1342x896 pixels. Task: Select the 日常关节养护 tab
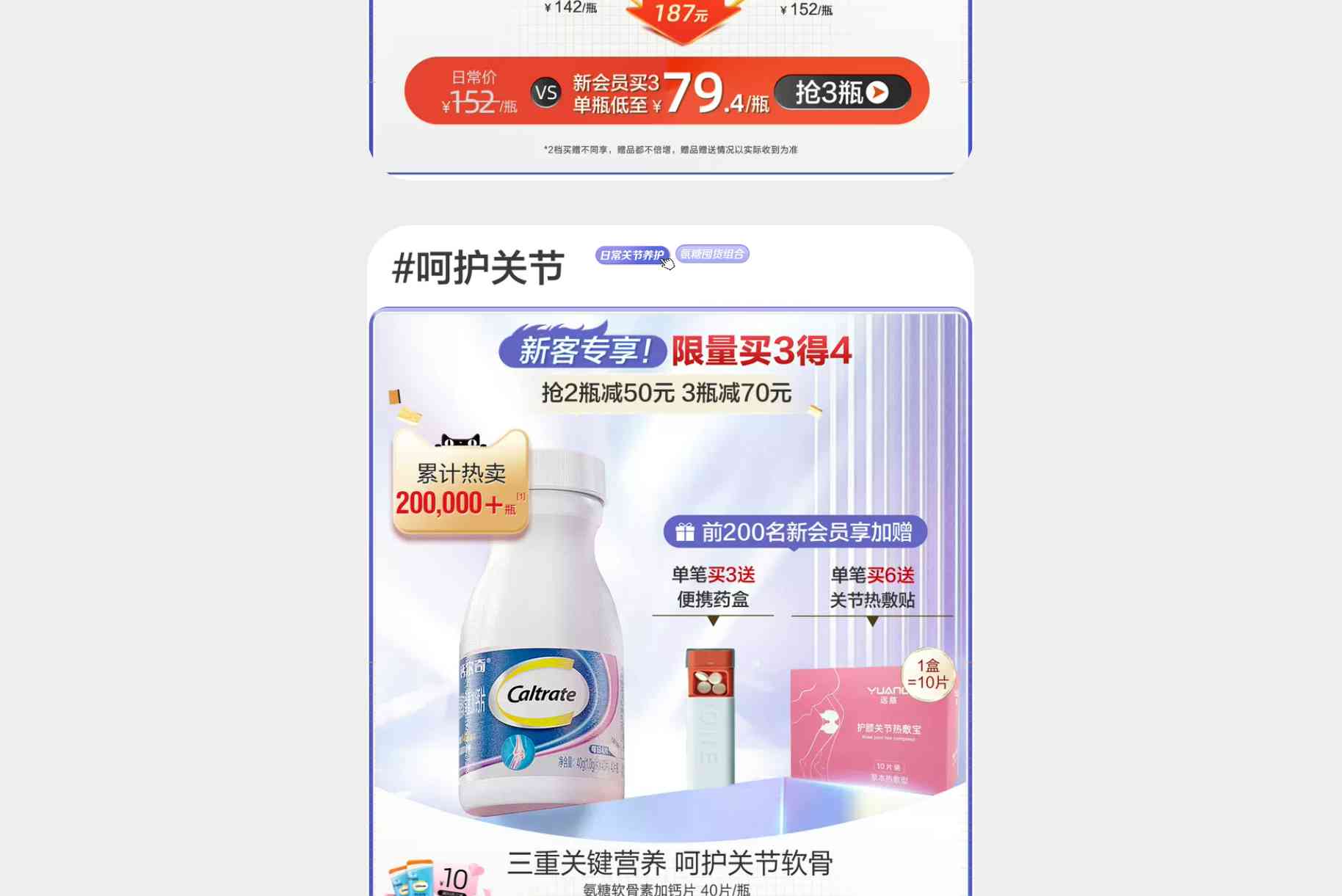tap(631, 255)
